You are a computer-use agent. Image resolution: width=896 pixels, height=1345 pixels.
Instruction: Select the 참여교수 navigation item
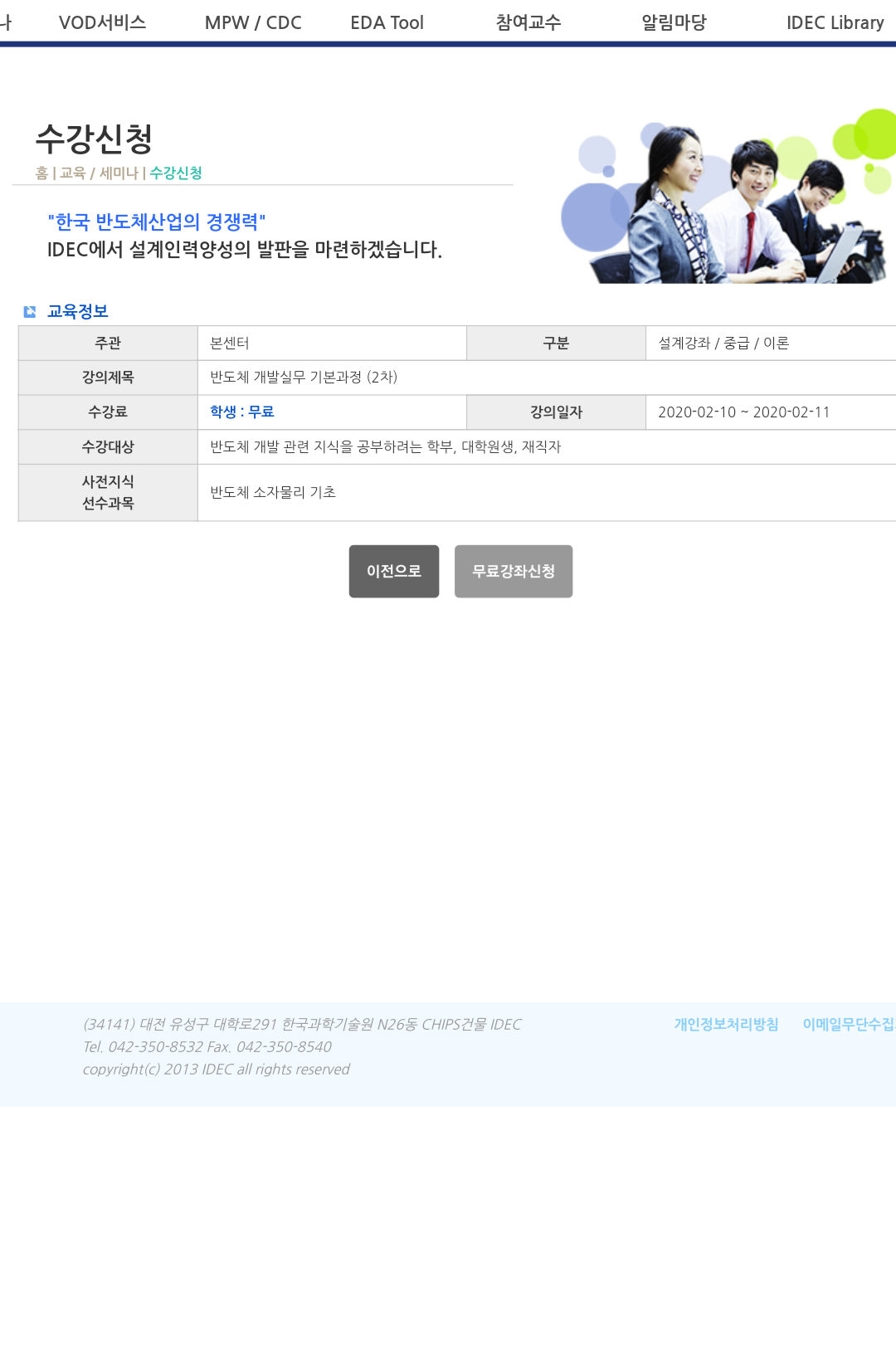click(528, 22)
